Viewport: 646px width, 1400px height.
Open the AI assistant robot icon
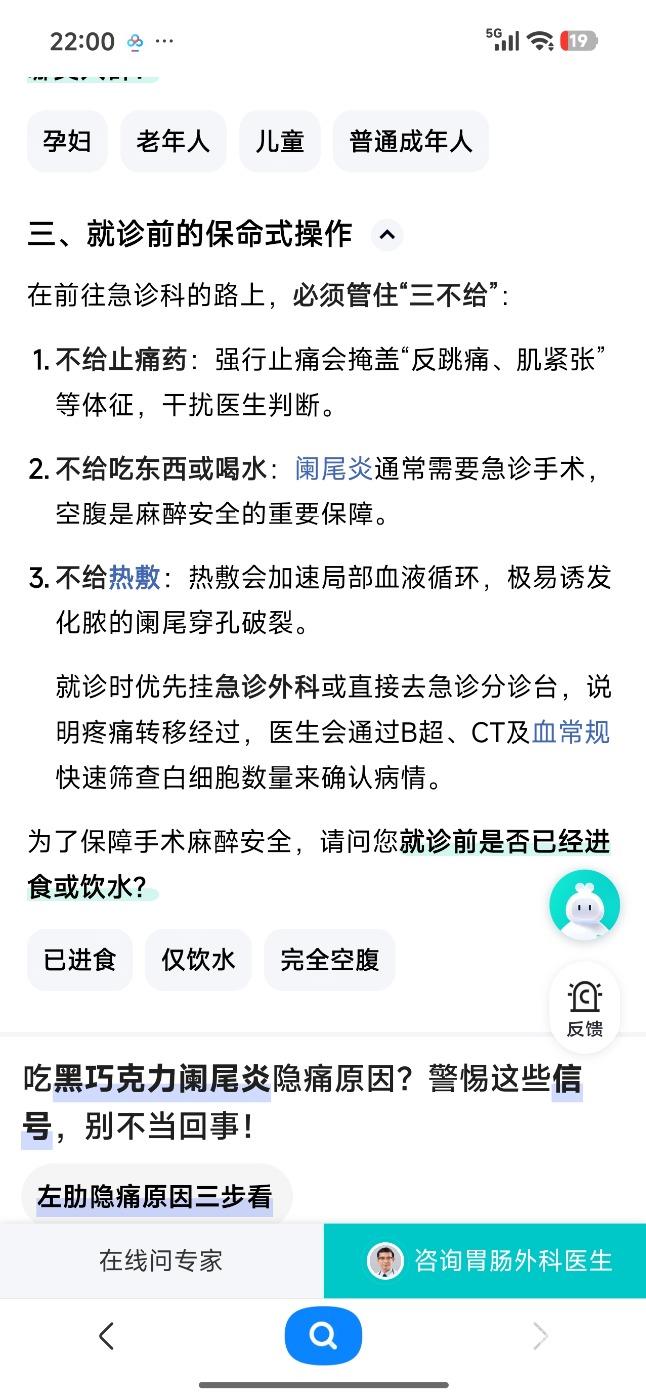point(584,906)
